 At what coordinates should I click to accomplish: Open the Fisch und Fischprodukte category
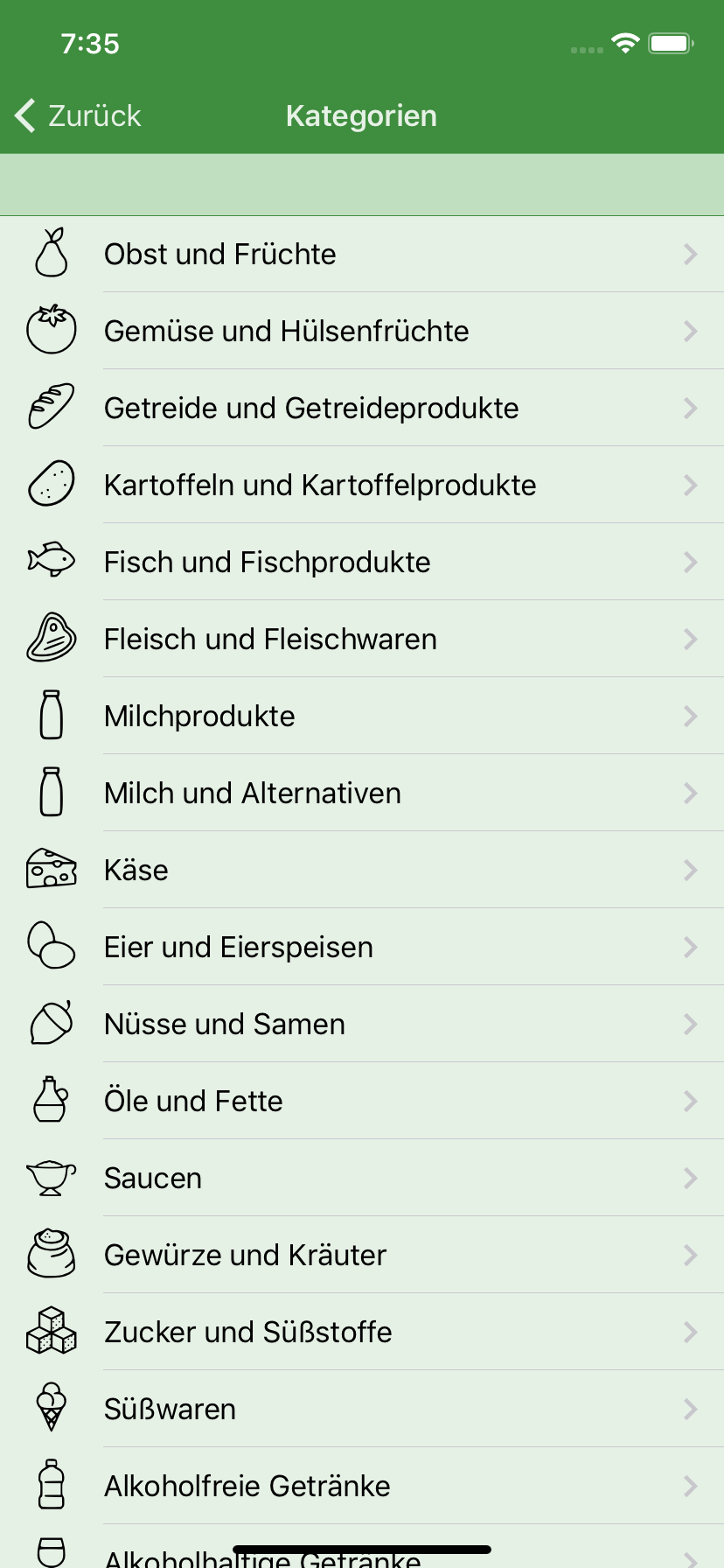[268, 562]
